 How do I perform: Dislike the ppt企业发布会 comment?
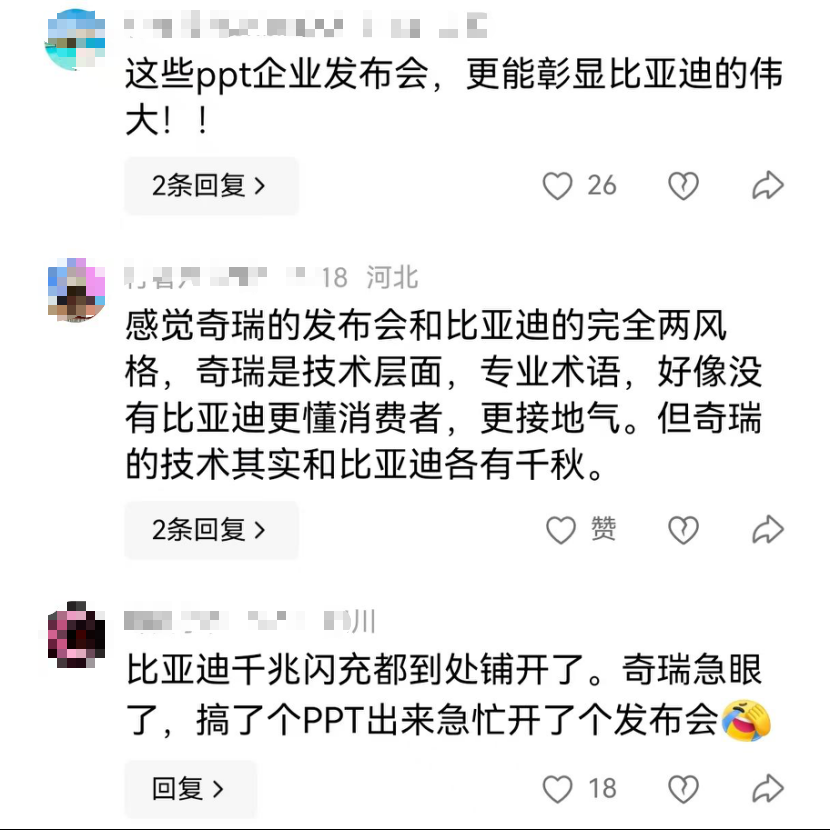[683, 186]
